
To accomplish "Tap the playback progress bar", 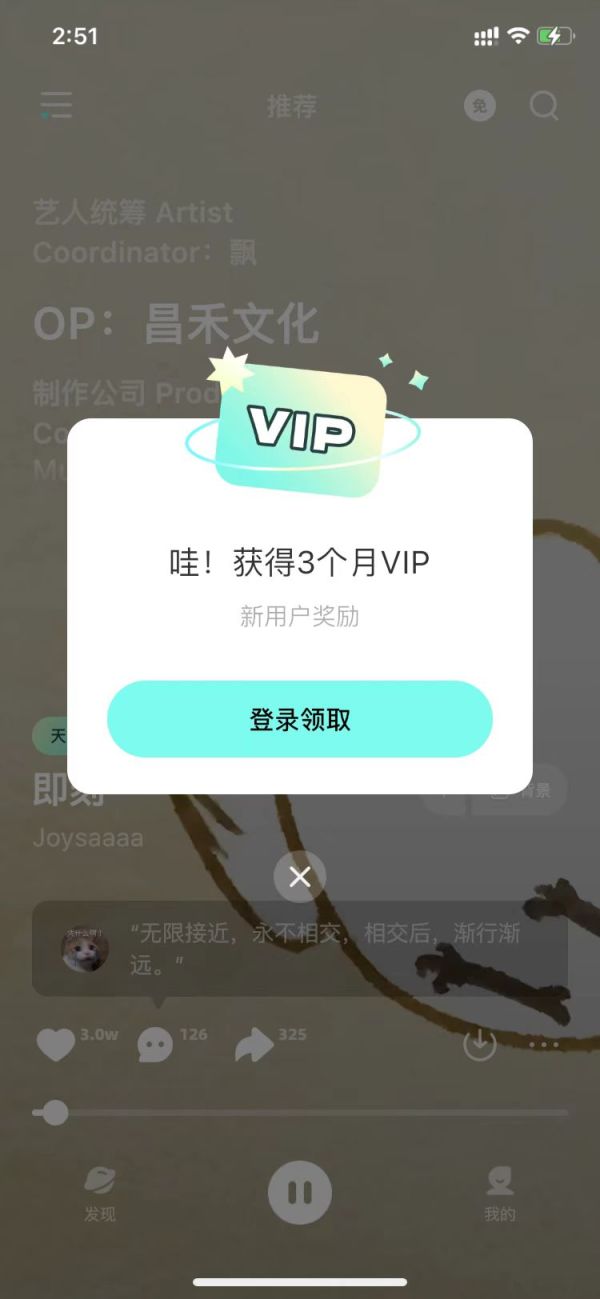I will [x=300, y=1112].
